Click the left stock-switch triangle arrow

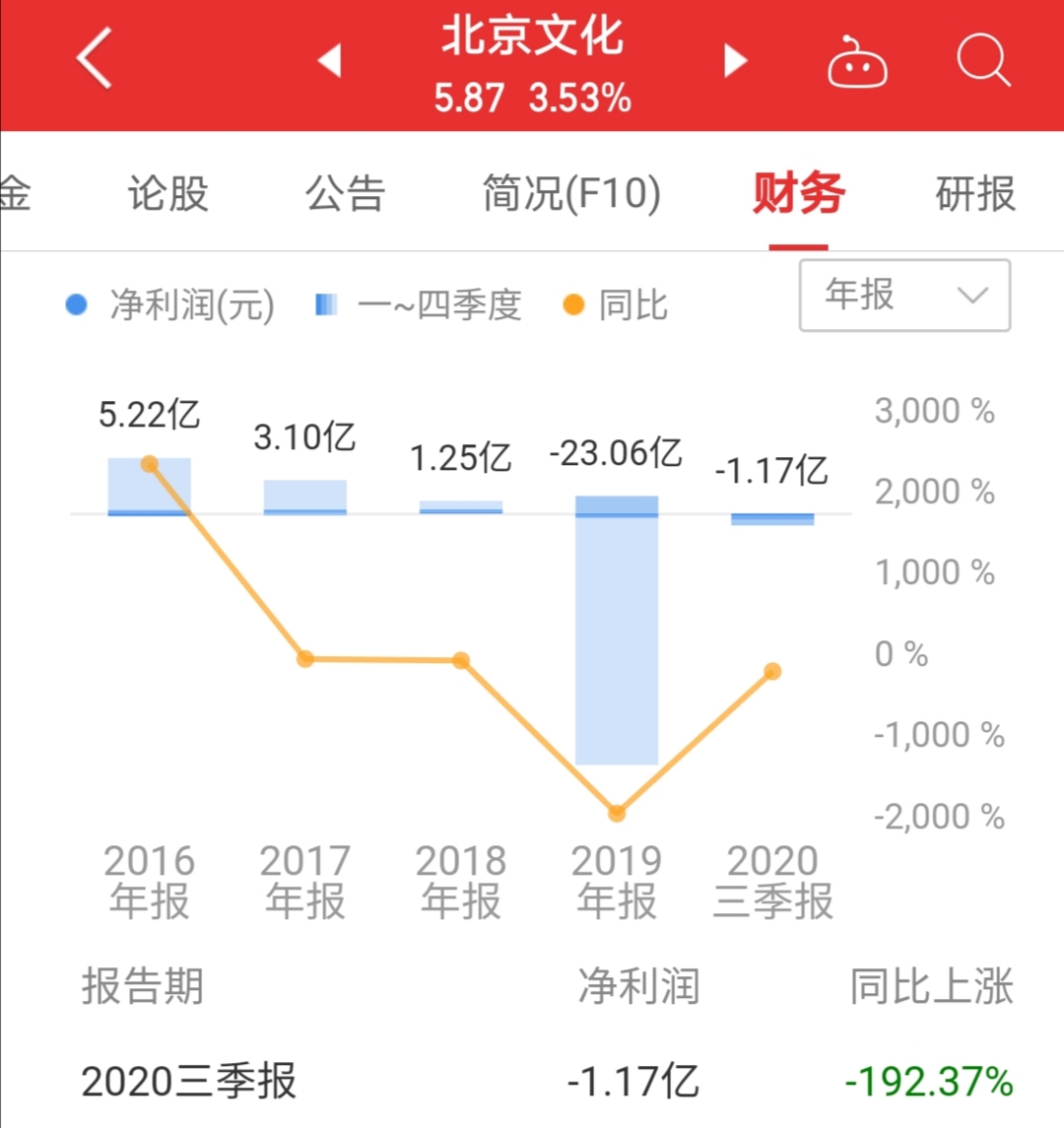[x=329, y=61]
